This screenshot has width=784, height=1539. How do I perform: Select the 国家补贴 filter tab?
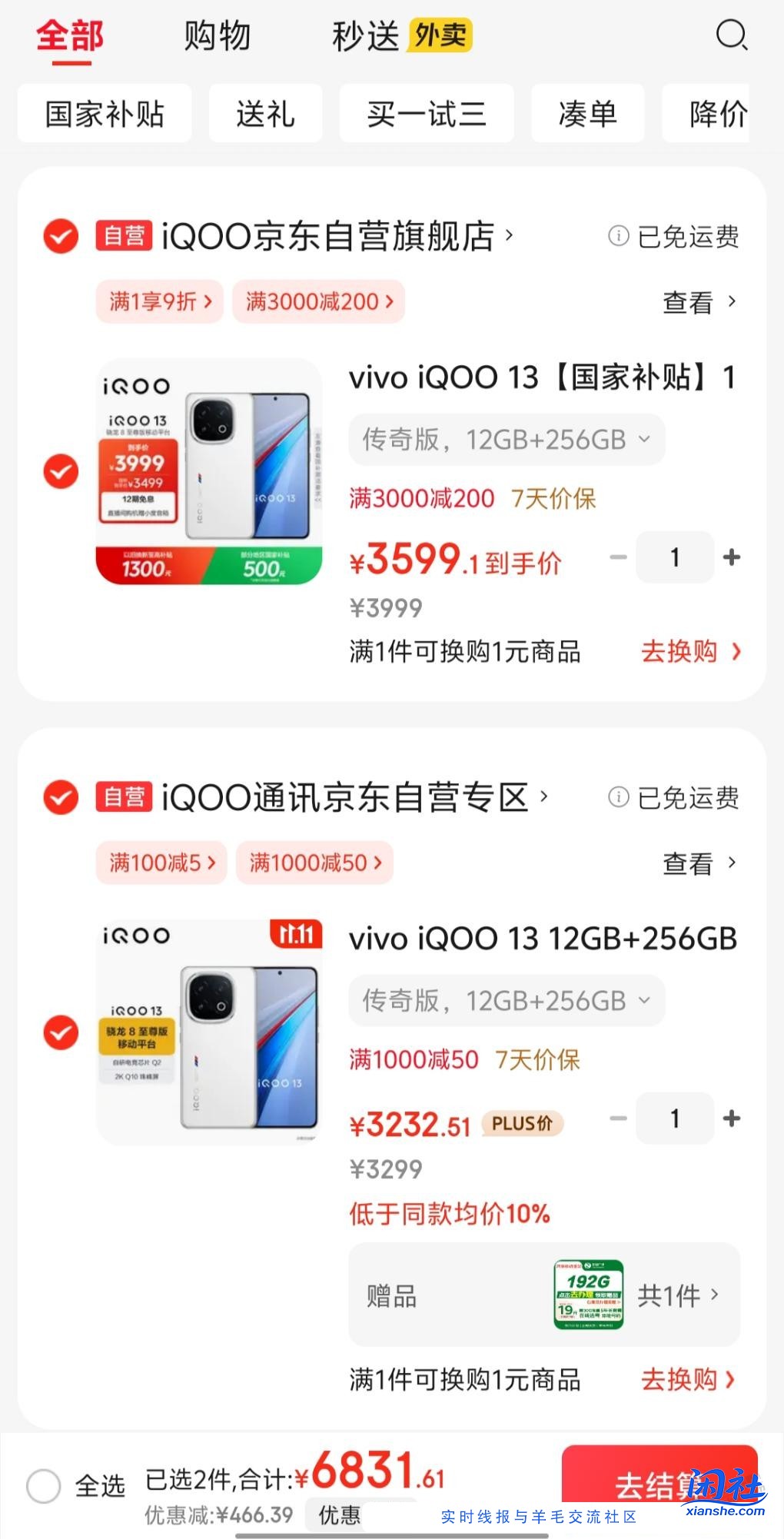click(x=105, y=113)
